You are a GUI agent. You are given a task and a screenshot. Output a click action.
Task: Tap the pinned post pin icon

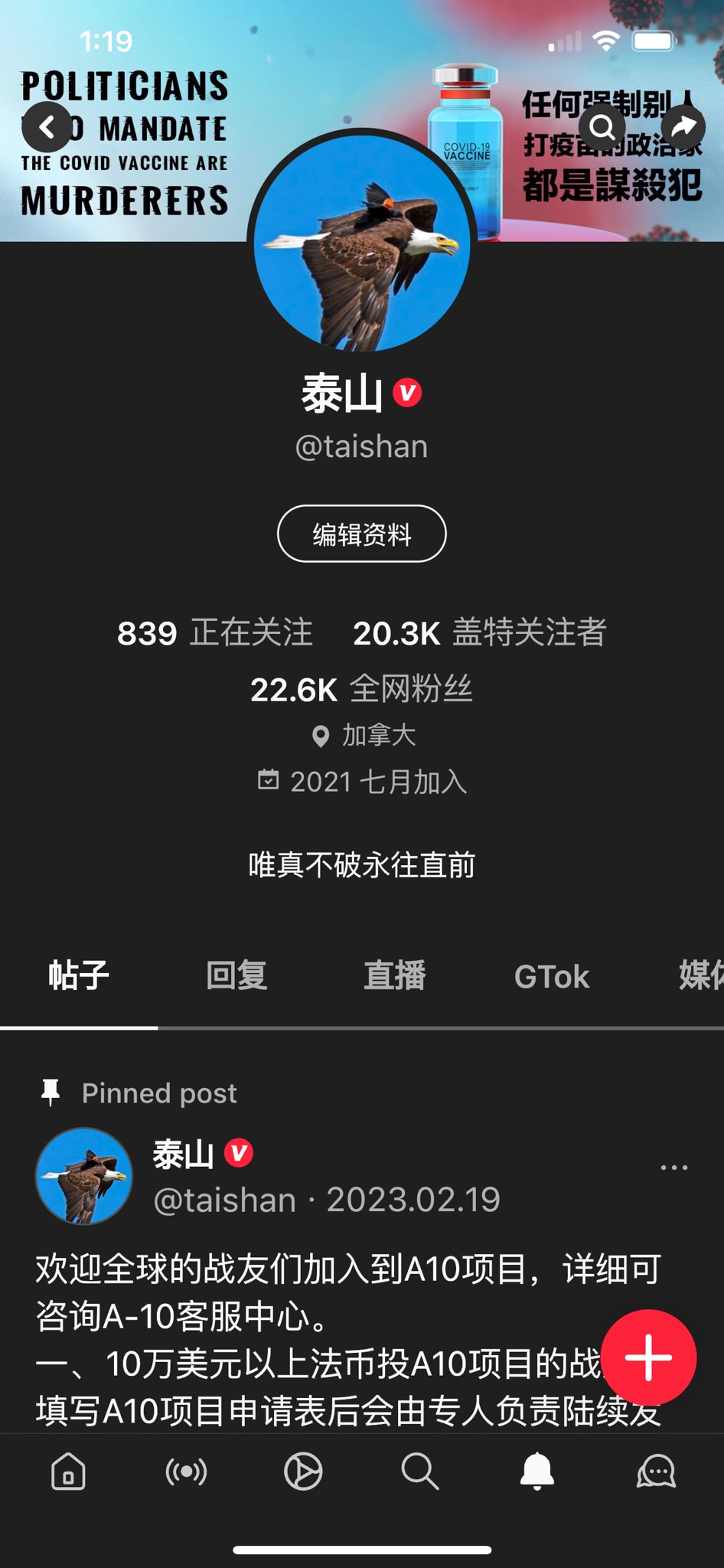tap(51, 1093)
